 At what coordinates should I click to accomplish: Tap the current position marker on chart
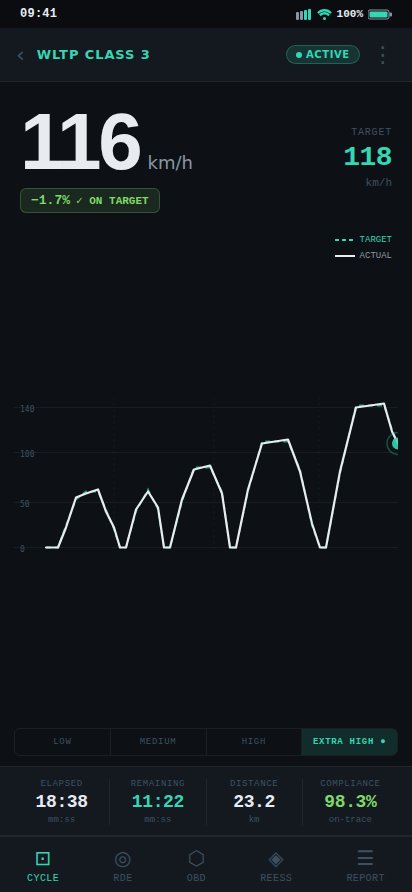tap(394, 443)
